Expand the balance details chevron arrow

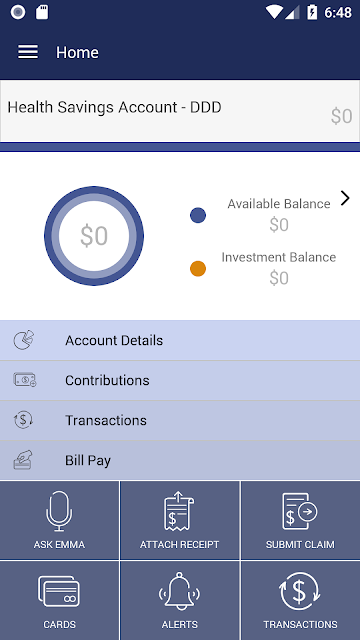click(x=345, y=198)
